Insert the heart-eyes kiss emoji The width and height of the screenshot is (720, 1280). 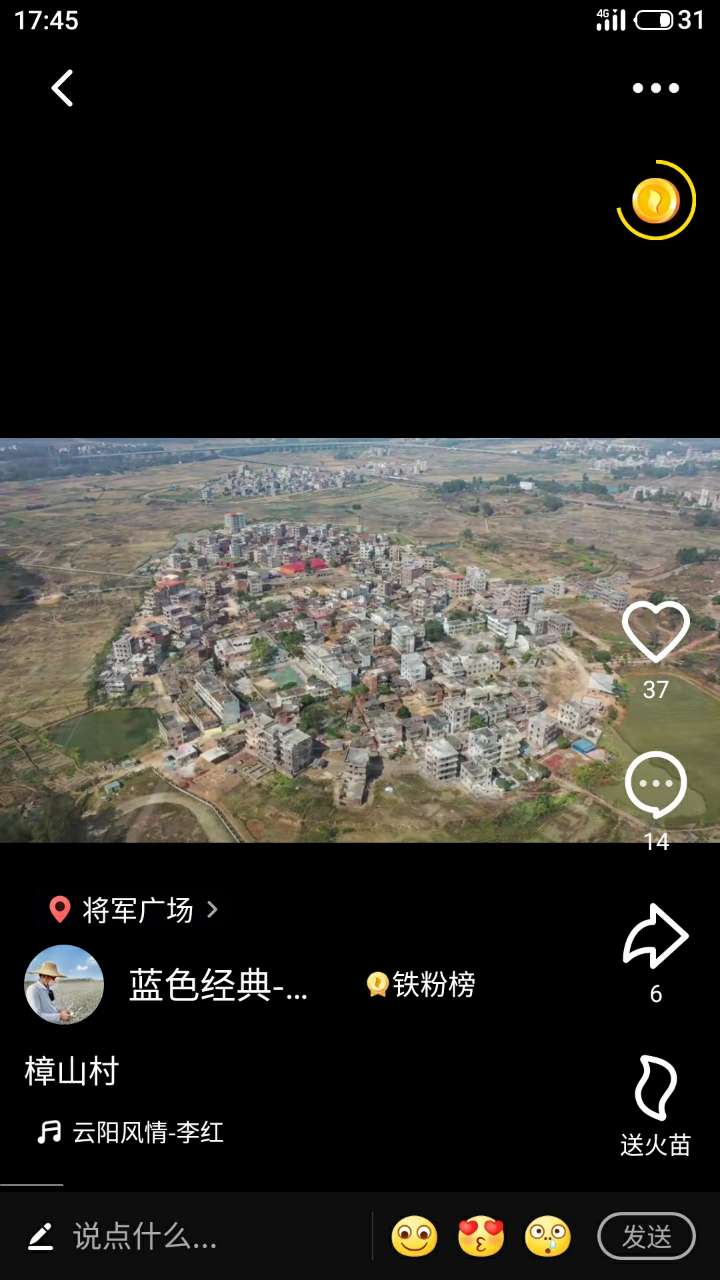(x=481, y=1237)
